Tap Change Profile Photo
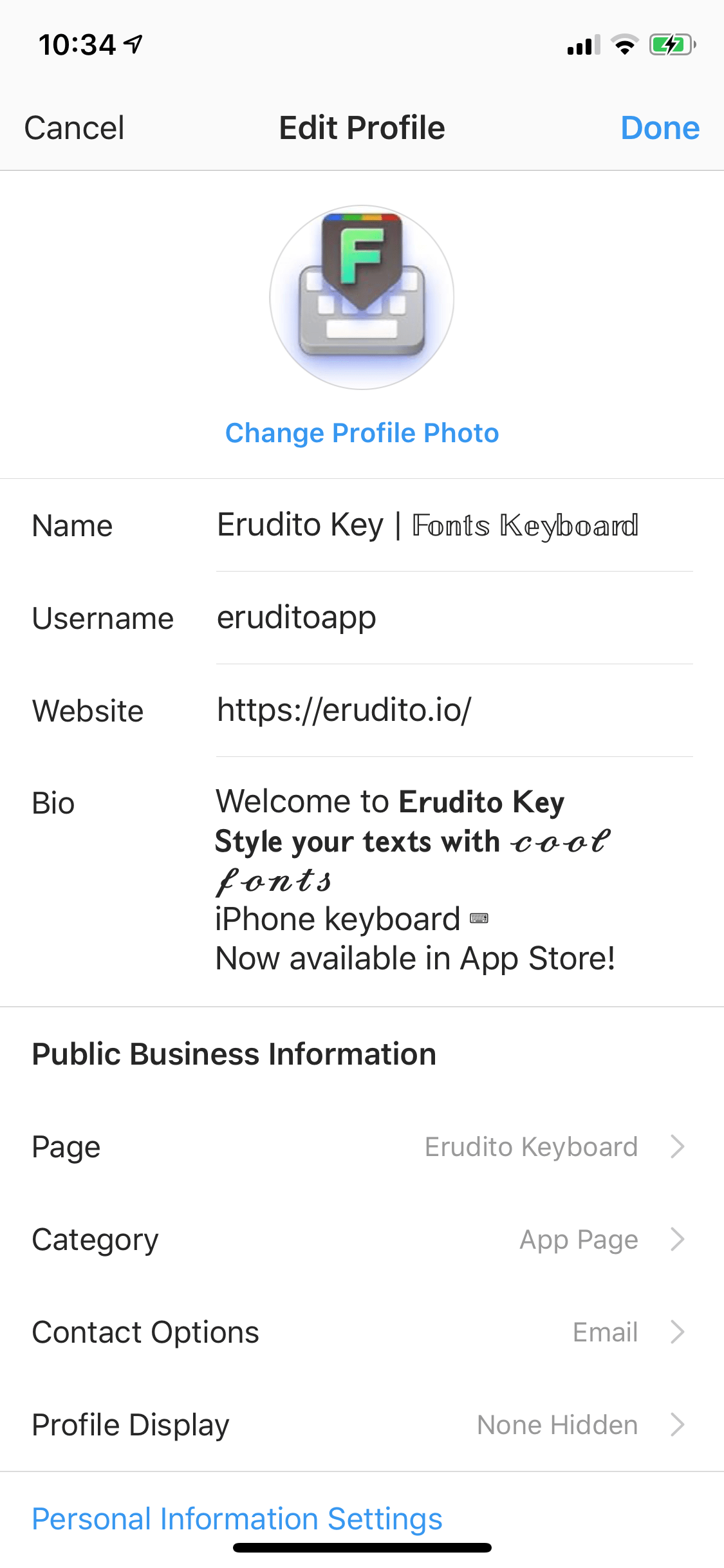This screenshot has width=724, height=1568. (x=362, y=433)
